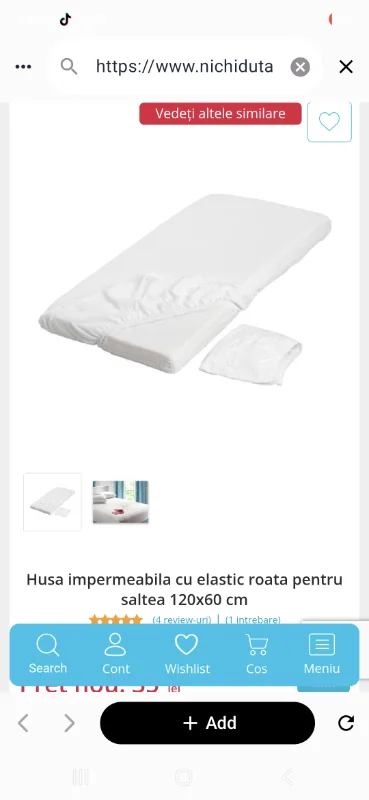Clear the URL text
369x800 pixels.
(x=300, y=67)
